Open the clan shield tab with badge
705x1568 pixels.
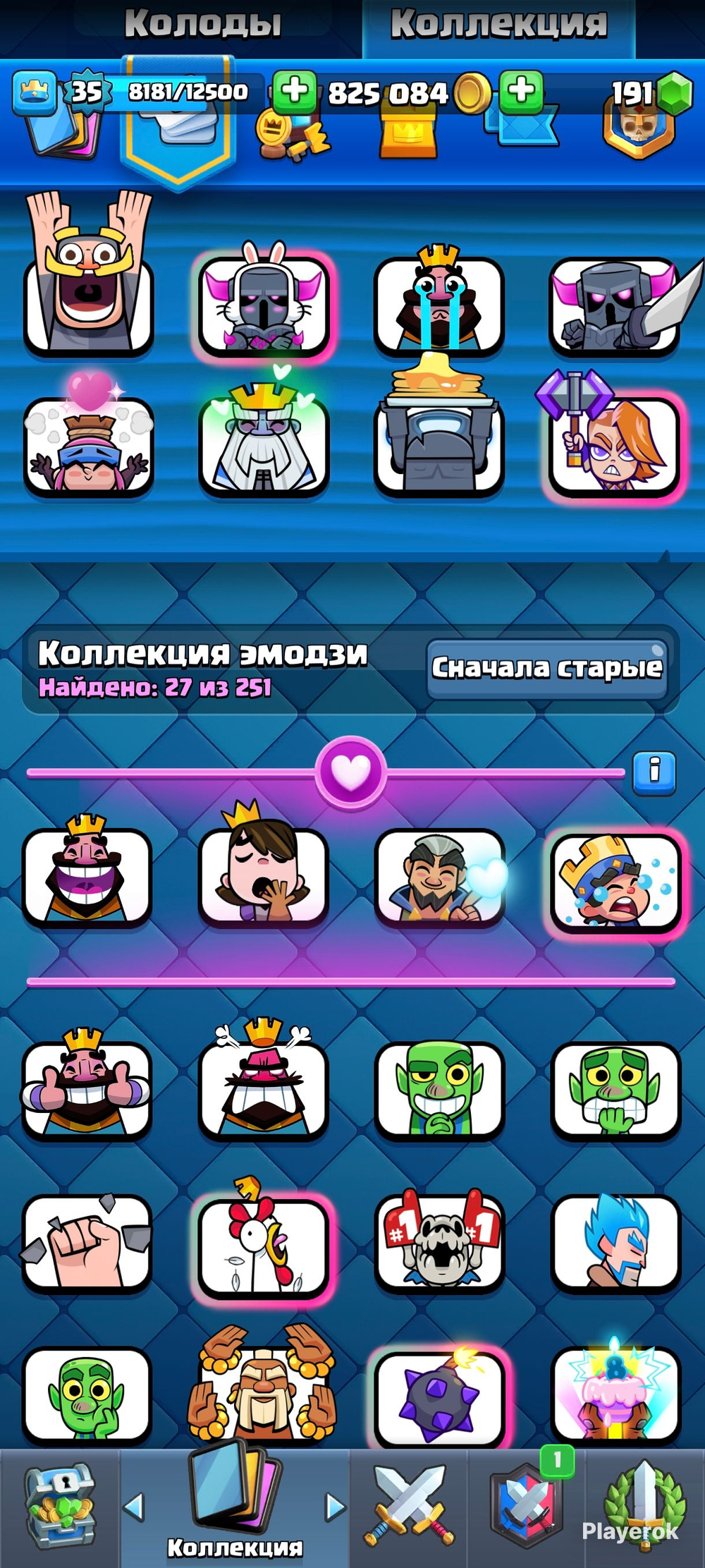coord(525,1505)
